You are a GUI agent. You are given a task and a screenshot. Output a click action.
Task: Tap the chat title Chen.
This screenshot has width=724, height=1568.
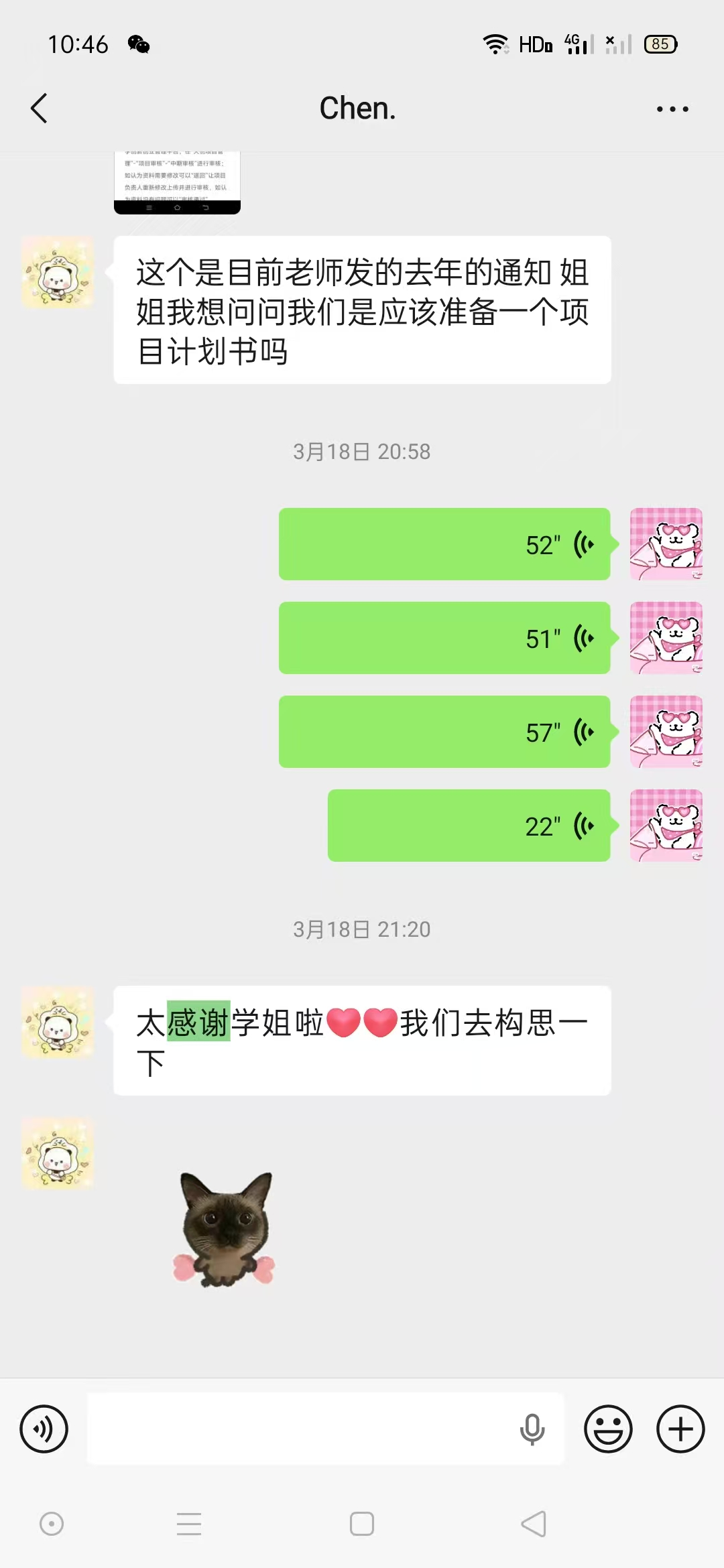(x=357, y=108)
